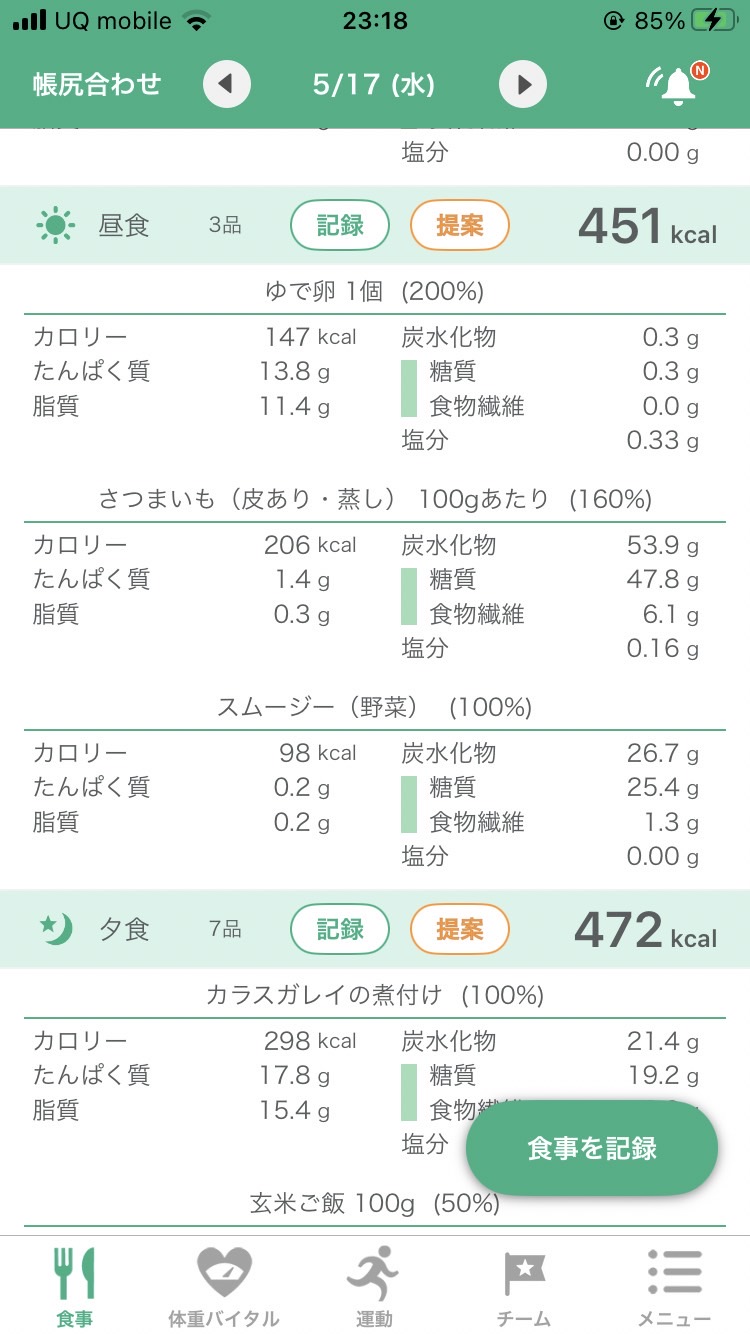Screen dimensions: 750x1334
Task: Open the メニュー tab
Action: [674, 1285]
